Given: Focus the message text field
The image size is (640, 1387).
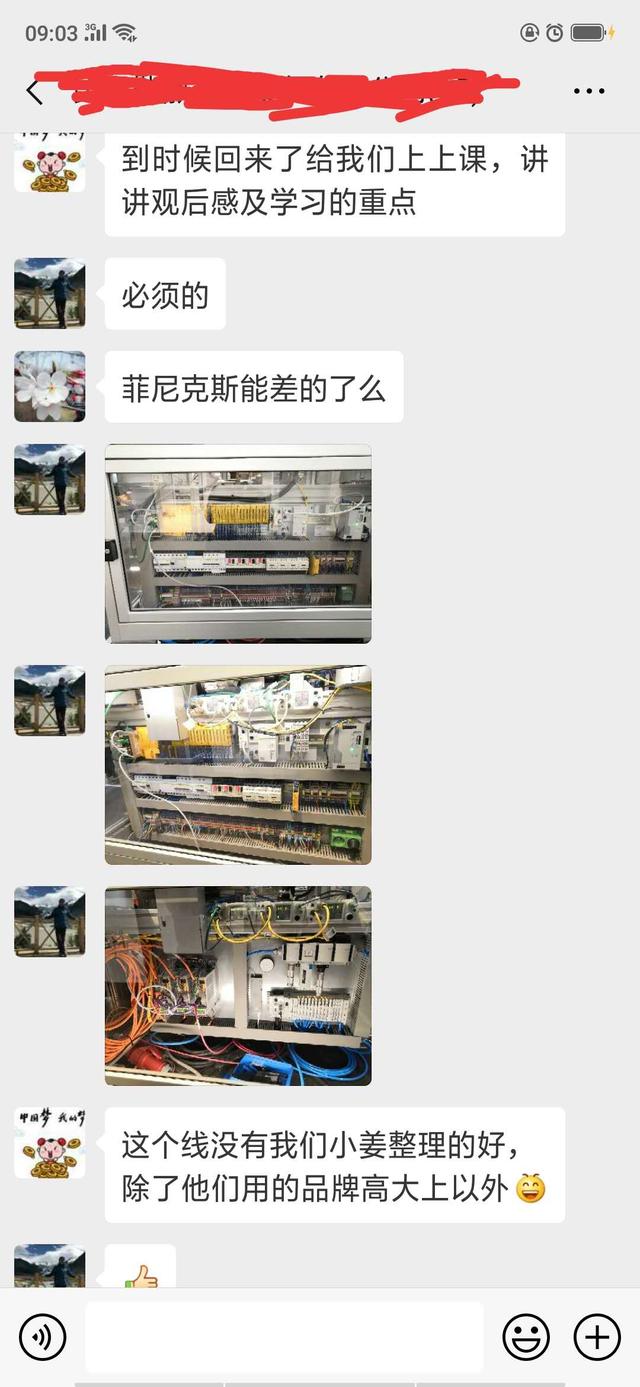Looking at the screenshot, I should [x=284, y=1336].
